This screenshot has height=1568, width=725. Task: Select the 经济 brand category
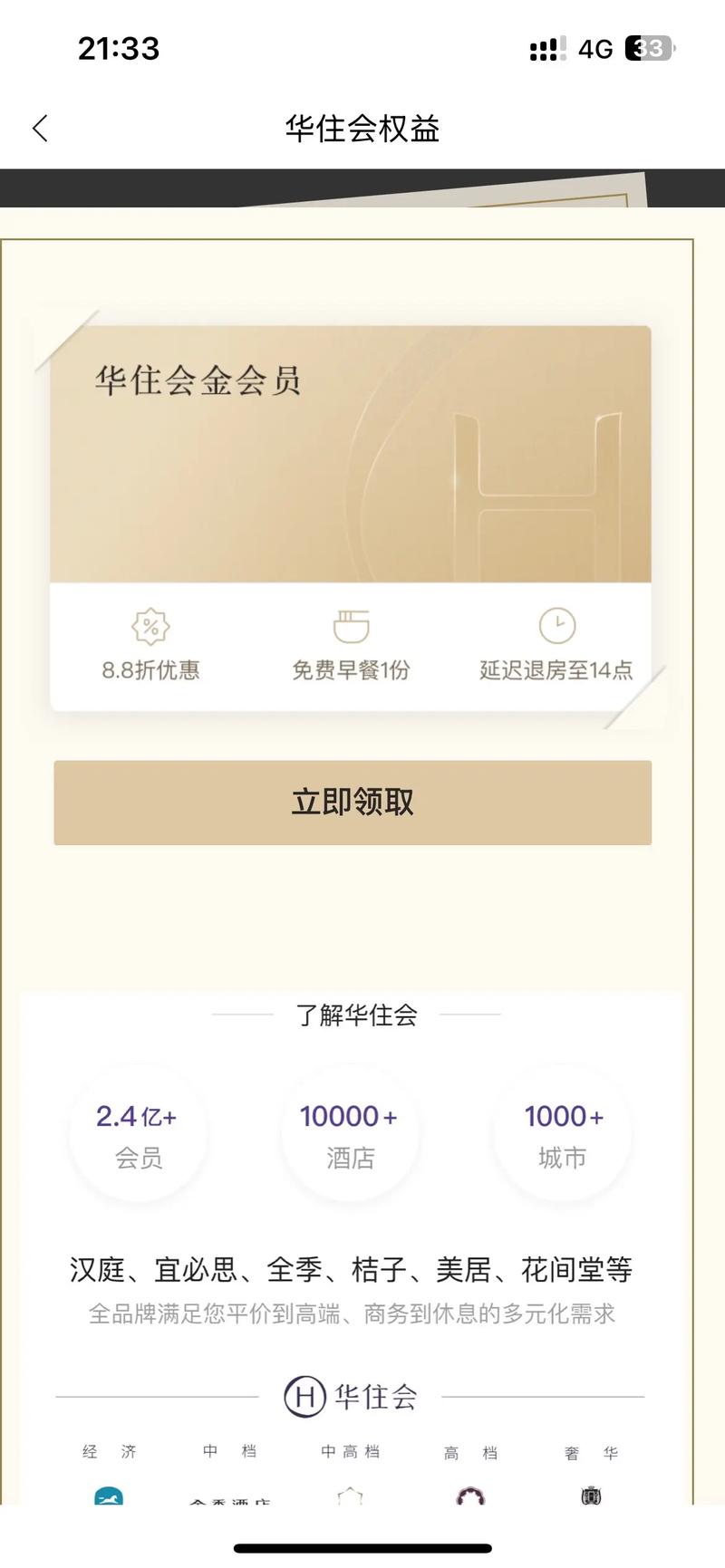pos(109,1451)
